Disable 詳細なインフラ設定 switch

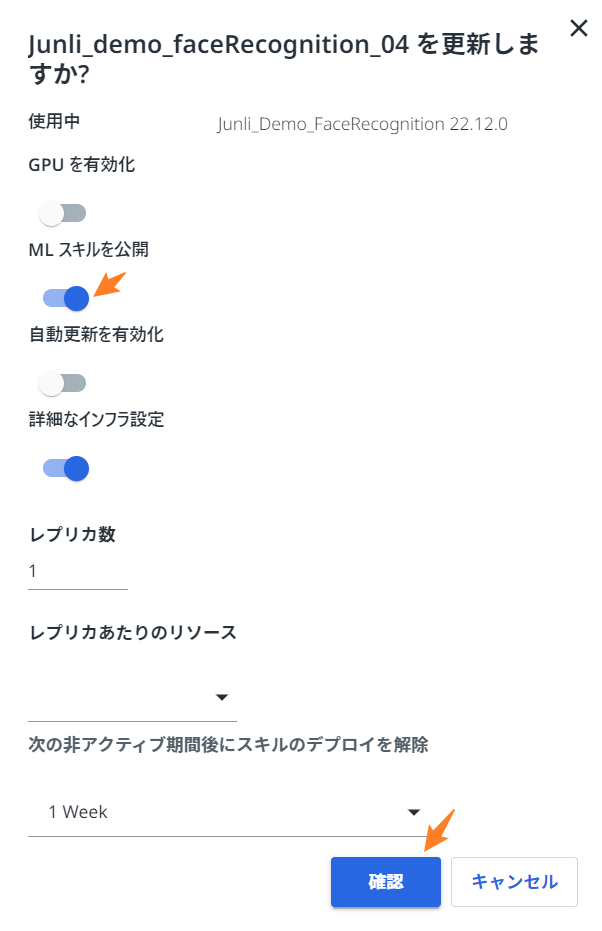[x=66, y=468]
